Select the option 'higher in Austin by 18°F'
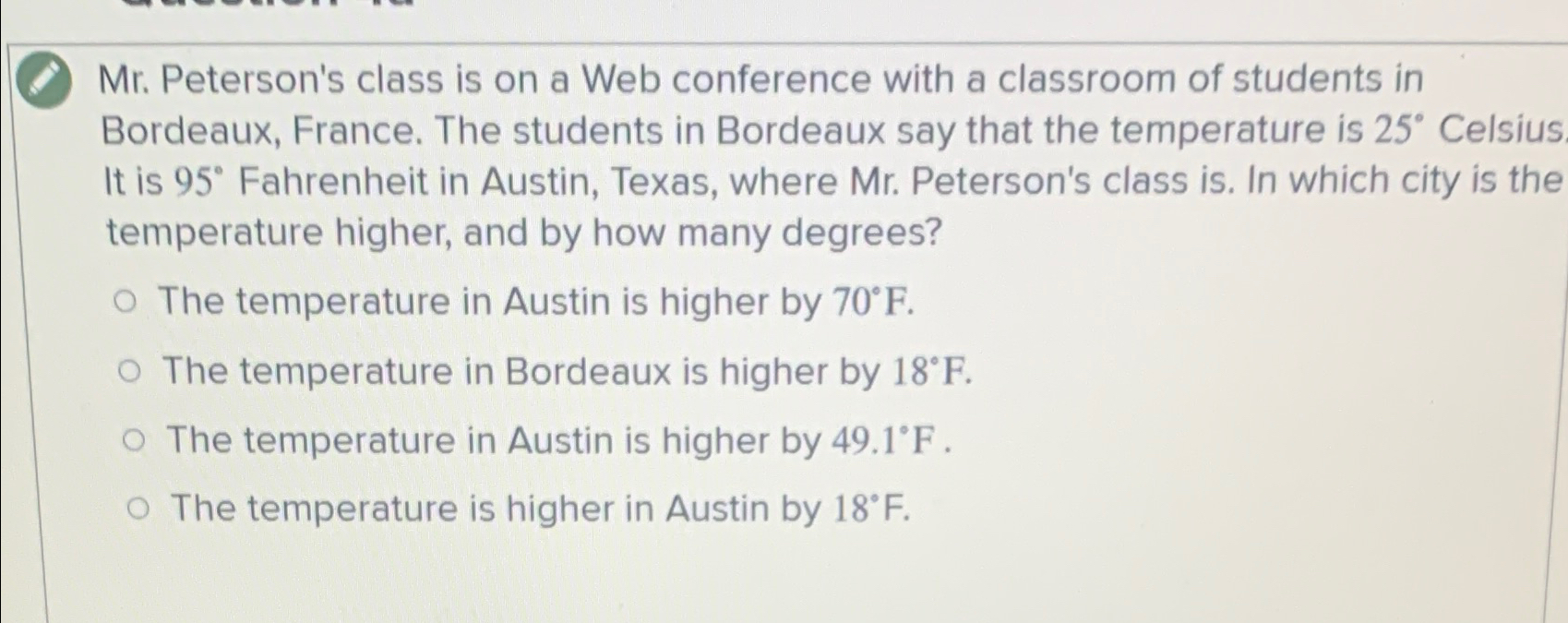 click(x=138, y=509)
